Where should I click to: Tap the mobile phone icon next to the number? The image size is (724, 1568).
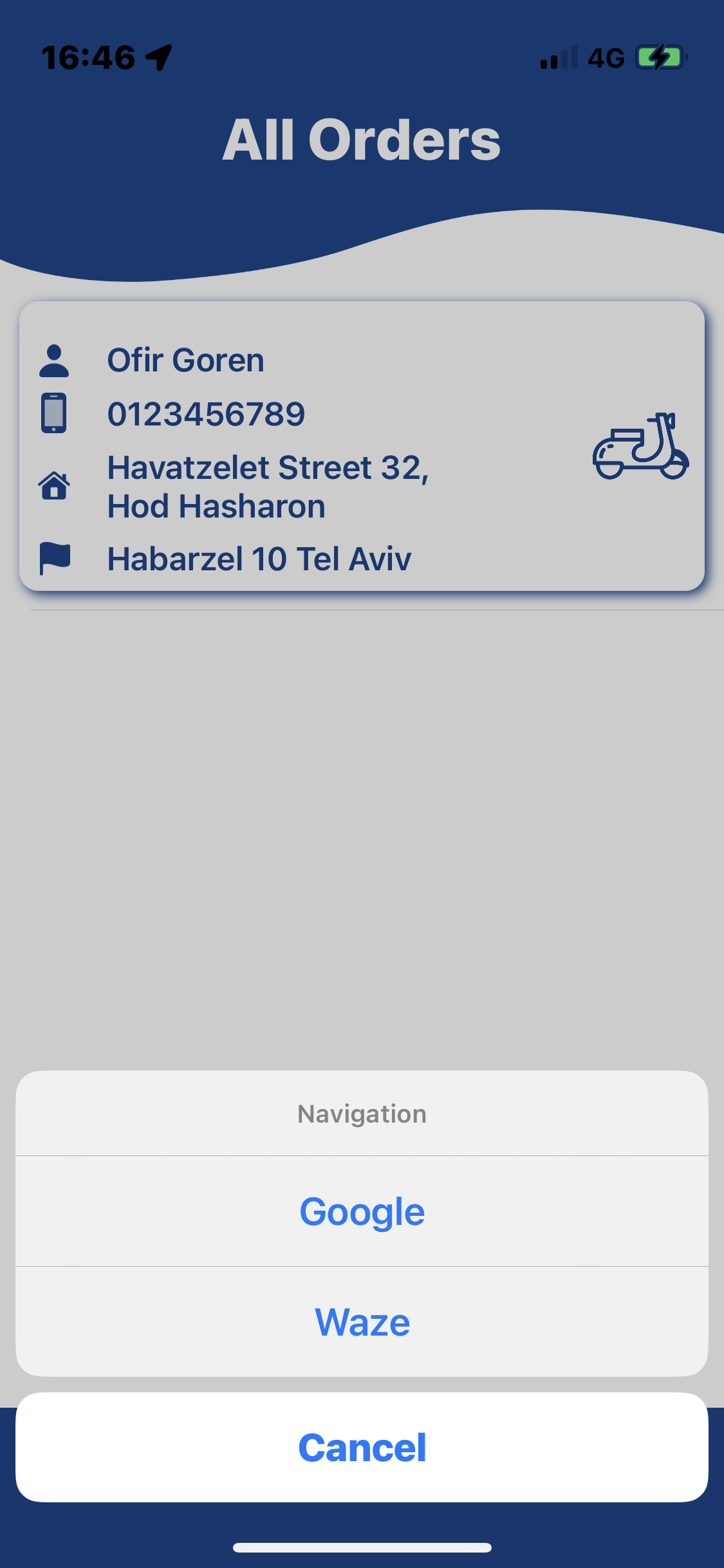pos(54,414)
